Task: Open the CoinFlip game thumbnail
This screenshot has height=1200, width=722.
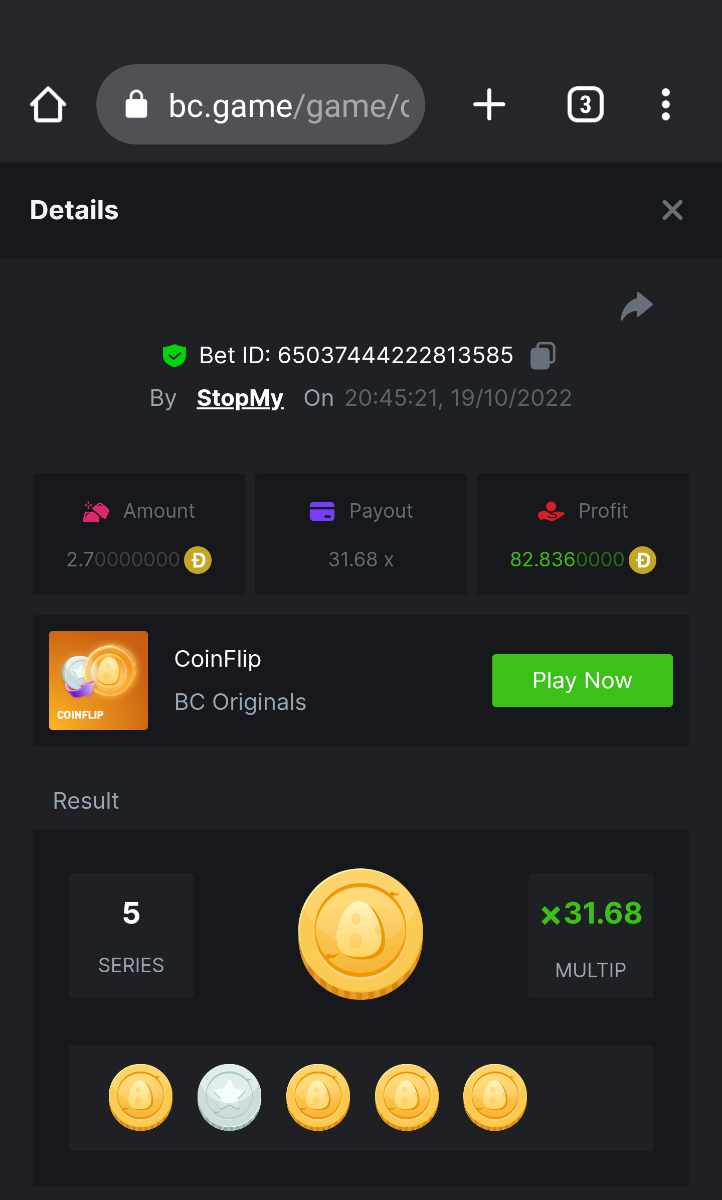Action: tap(98, 680)
